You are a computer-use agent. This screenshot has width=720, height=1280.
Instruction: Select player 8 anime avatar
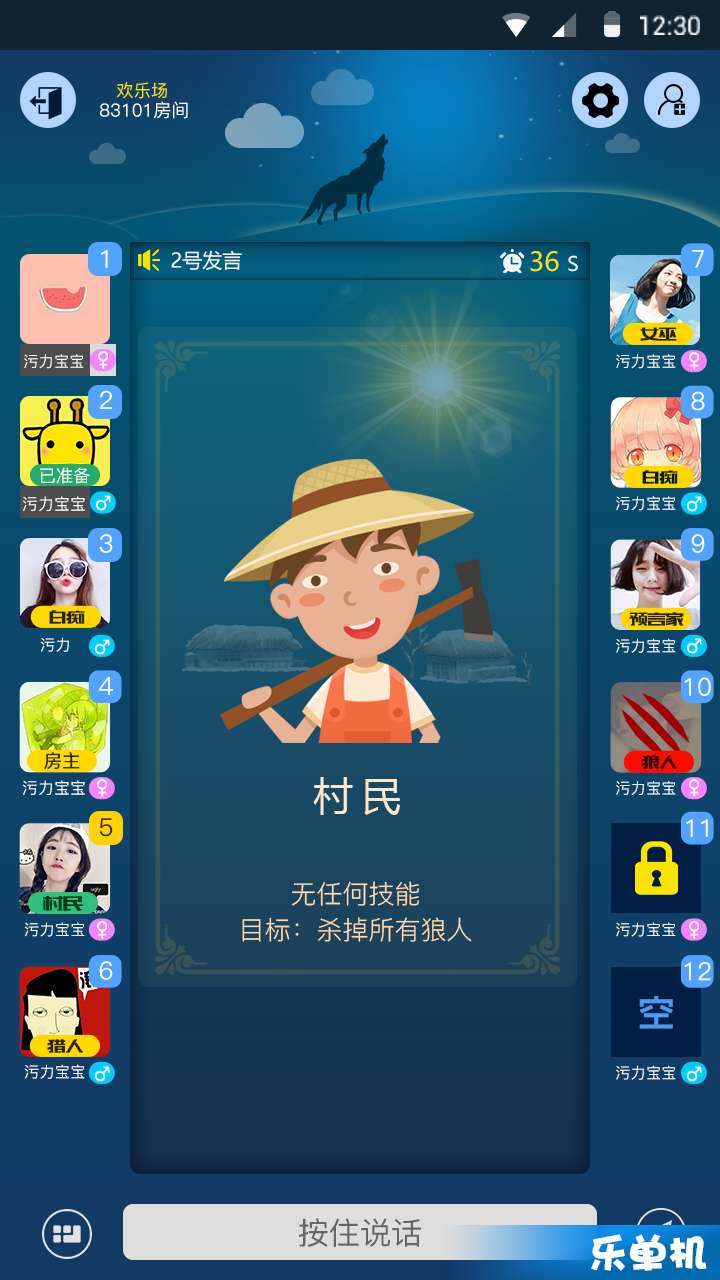click(x=655, y=441)
